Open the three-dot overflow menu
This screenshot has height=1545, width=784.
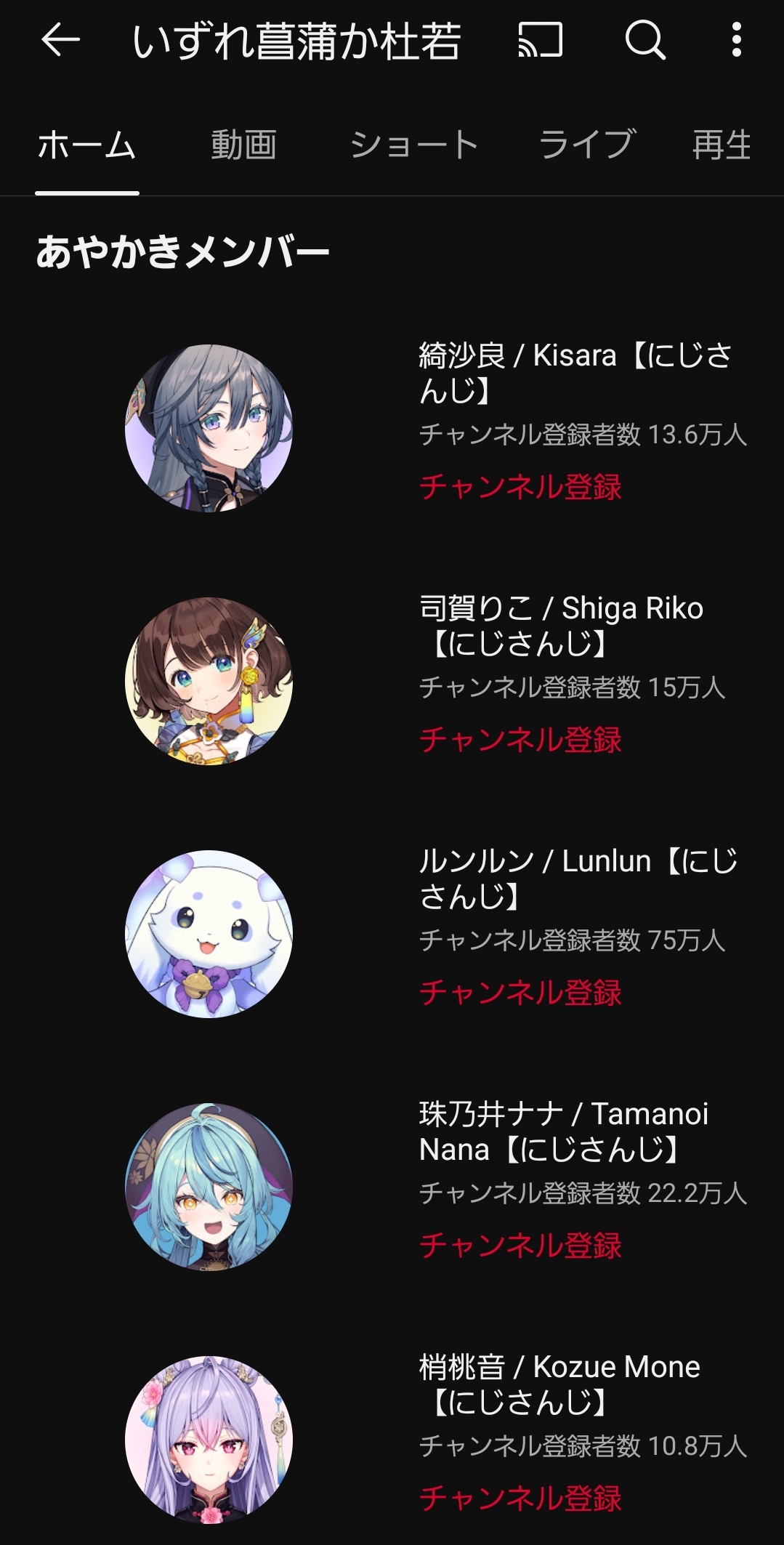click(x=737, y=39)
